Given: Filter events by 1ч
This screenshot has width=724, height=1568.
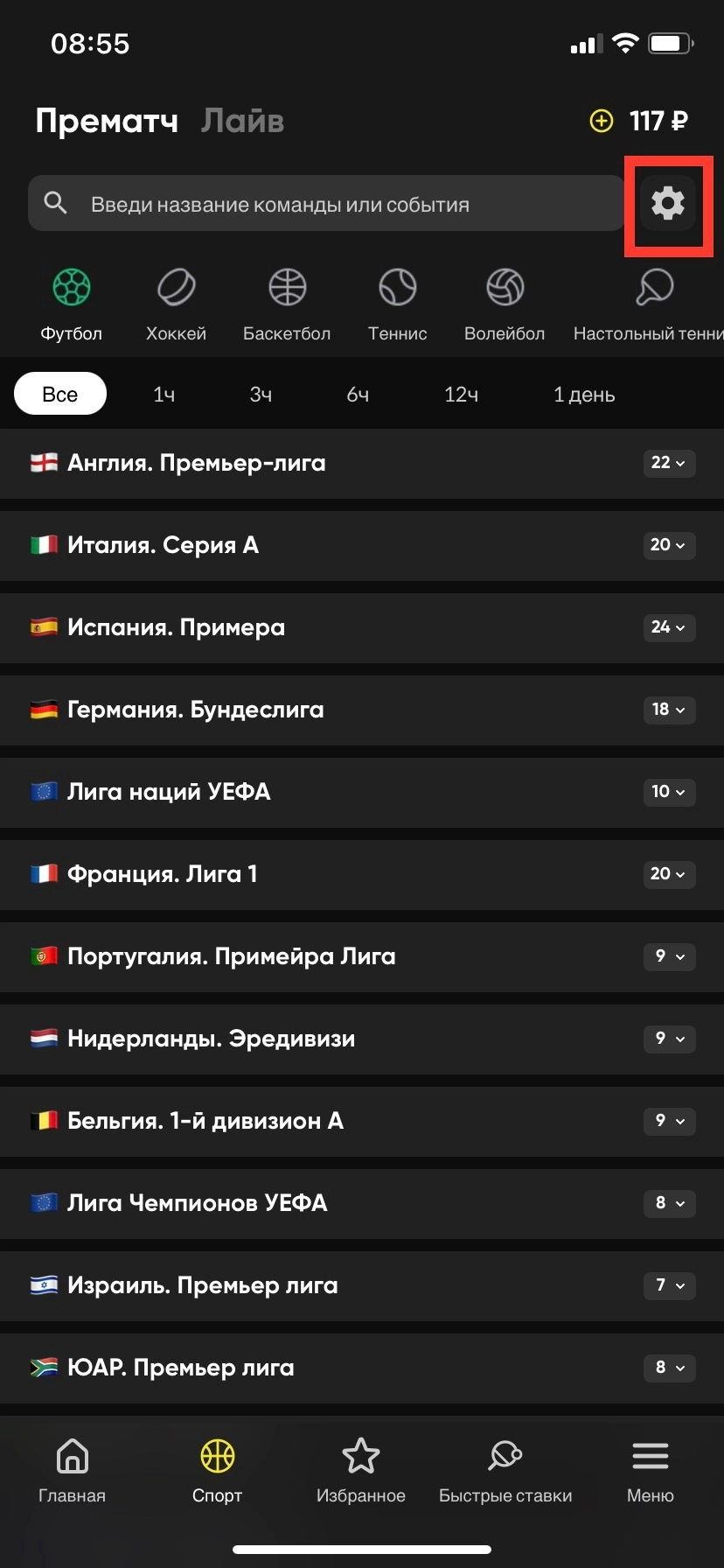Looking at the screenshot, I should point(164,395).
